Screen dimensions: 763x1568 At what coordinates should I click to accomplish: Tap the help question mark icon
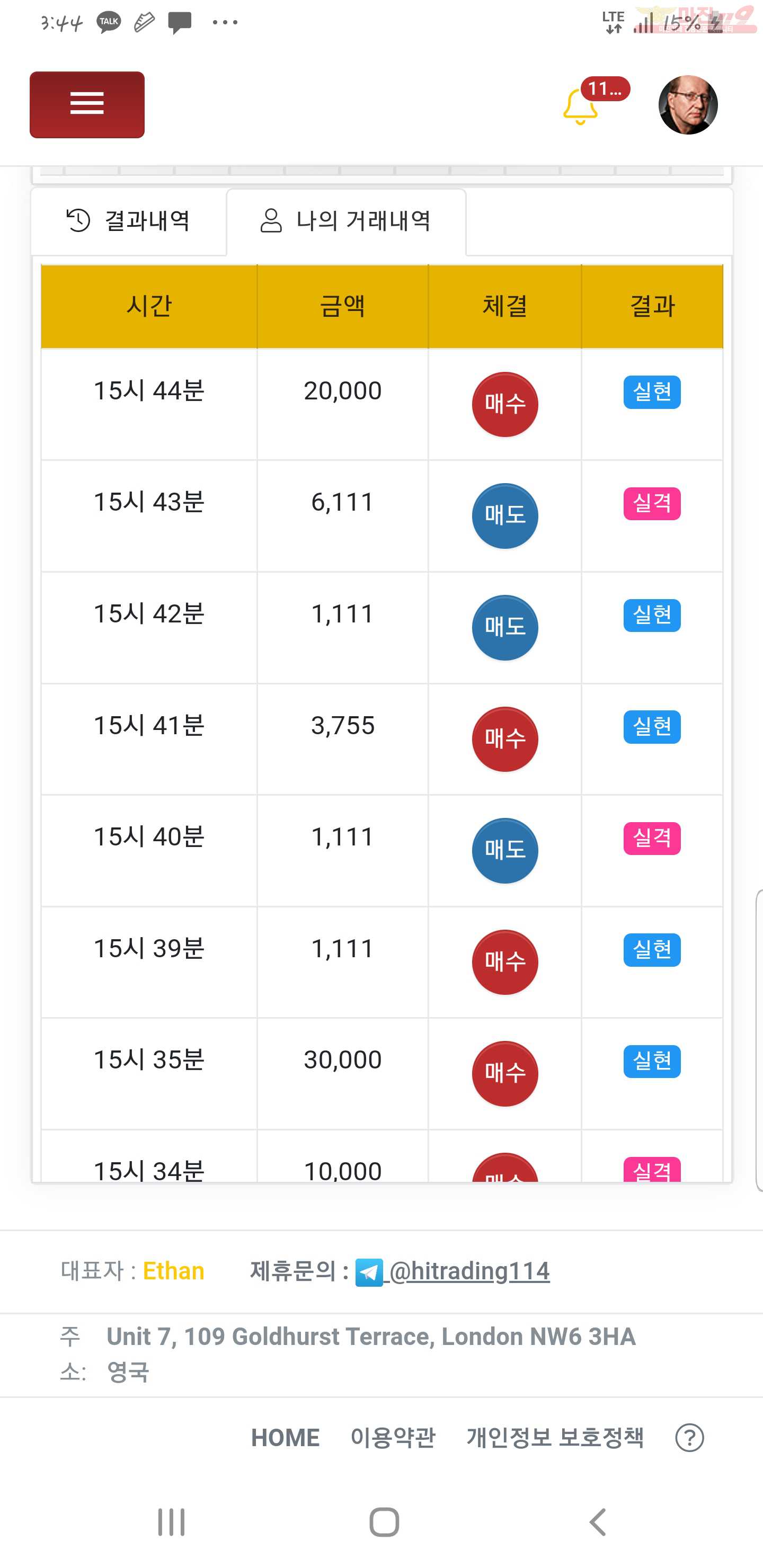[x=689, y=1438]
